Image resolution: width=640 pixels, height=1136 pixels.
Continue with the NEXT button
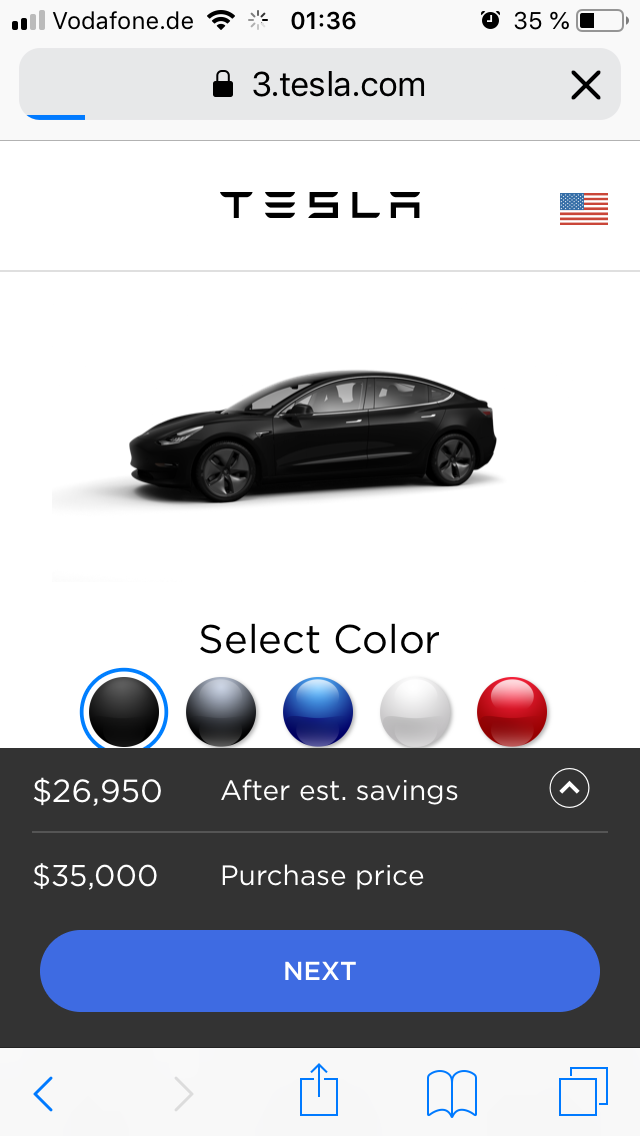(x=320, y=971)
